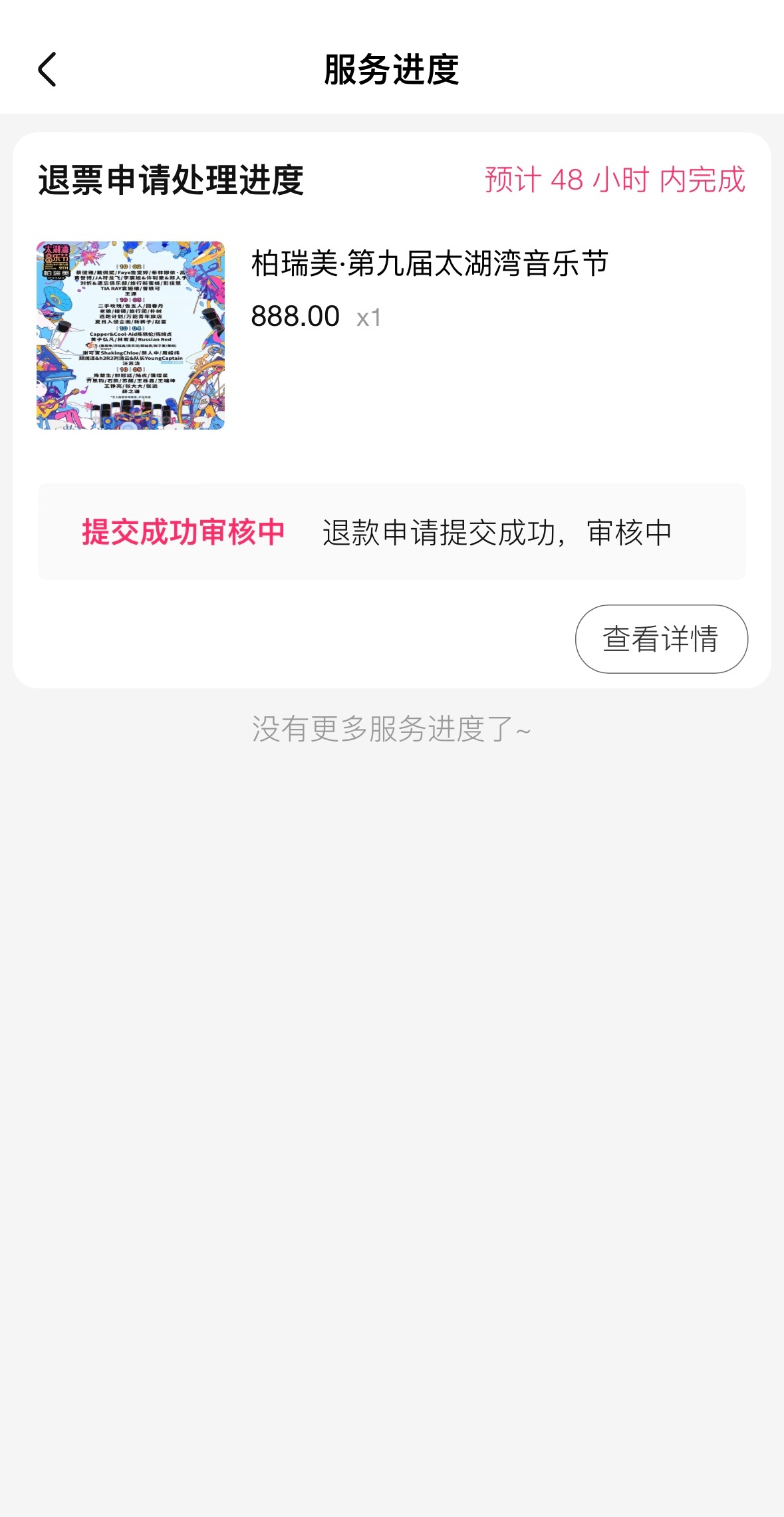Tap the 查看详情 button
The height and width of the screenshot is (1517, 784).
[x=661, y=638]
